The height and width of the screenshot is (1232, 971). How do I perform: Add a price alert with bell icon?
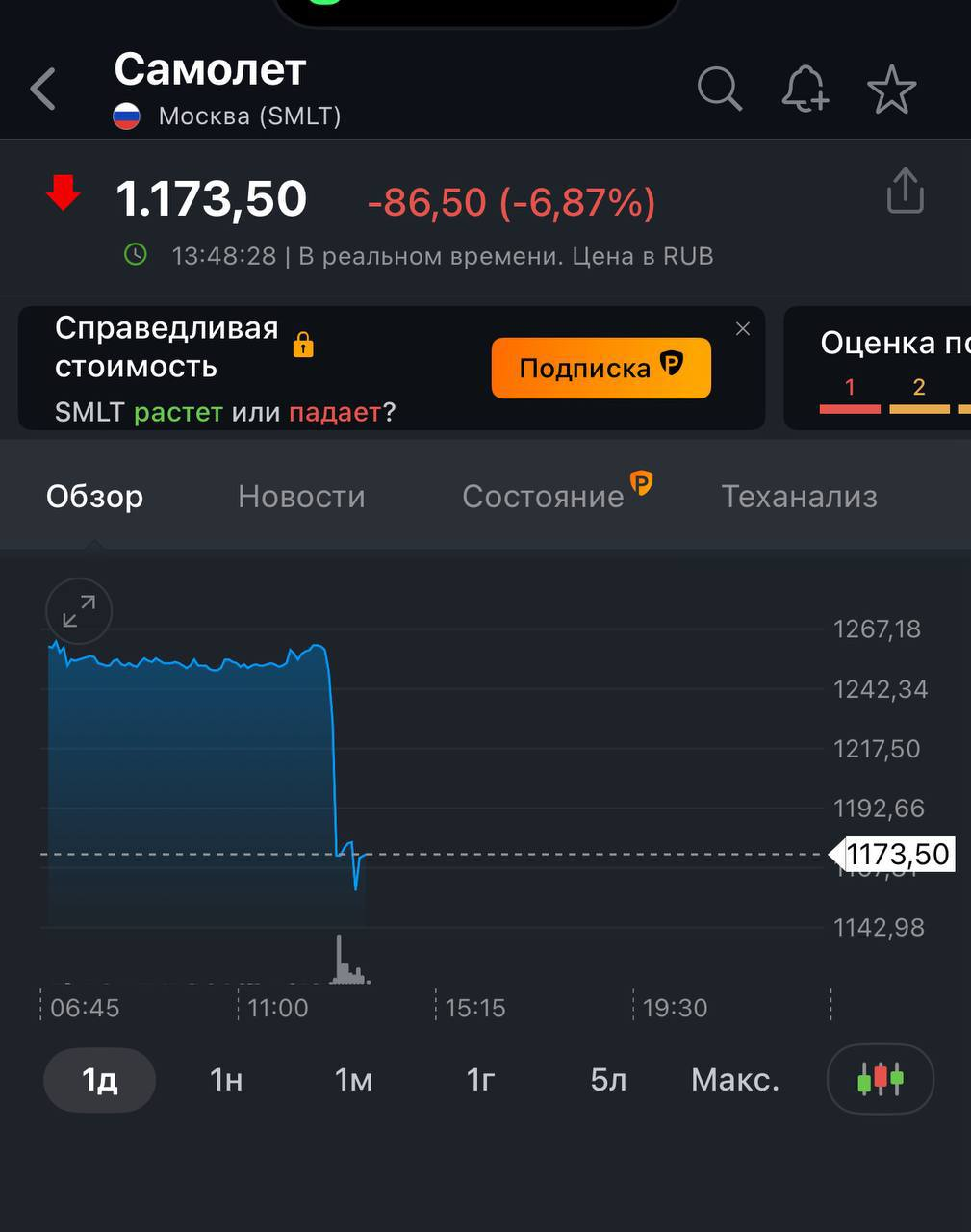pyautogui.click(x=805, y=90)
